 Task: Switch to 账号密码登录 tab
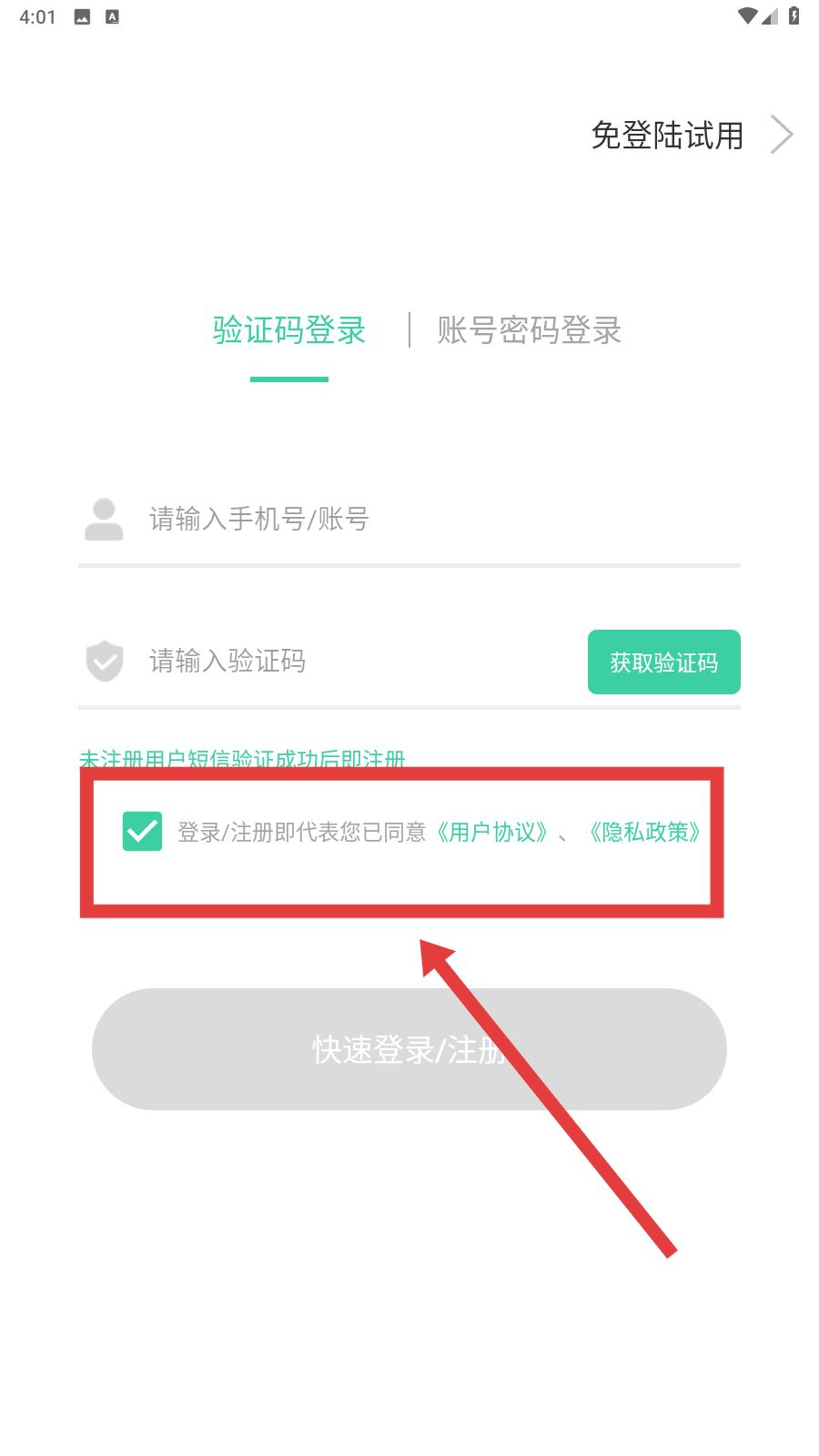(x=529, y=329)
